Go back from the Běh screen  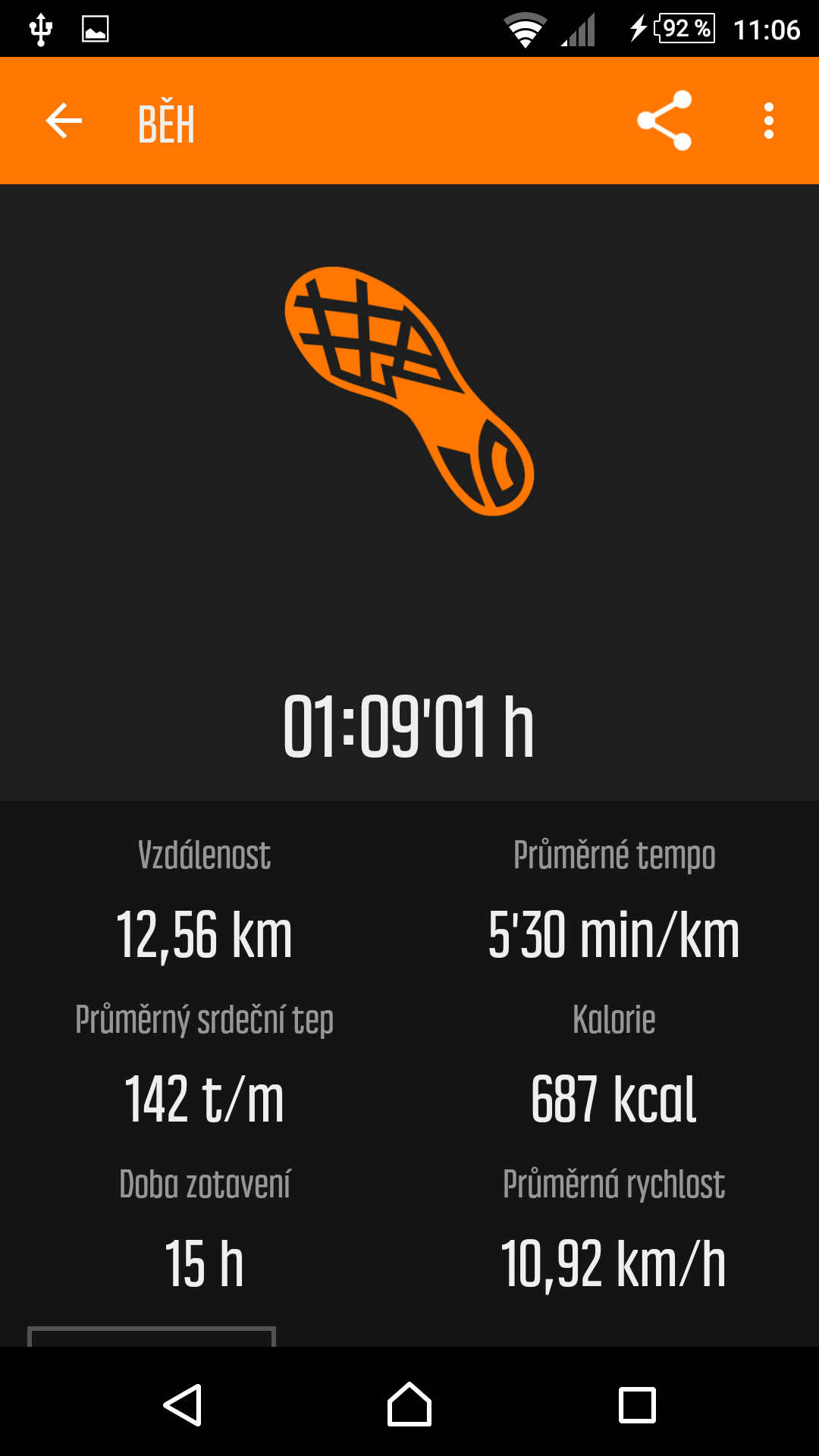tap(64, 121)
